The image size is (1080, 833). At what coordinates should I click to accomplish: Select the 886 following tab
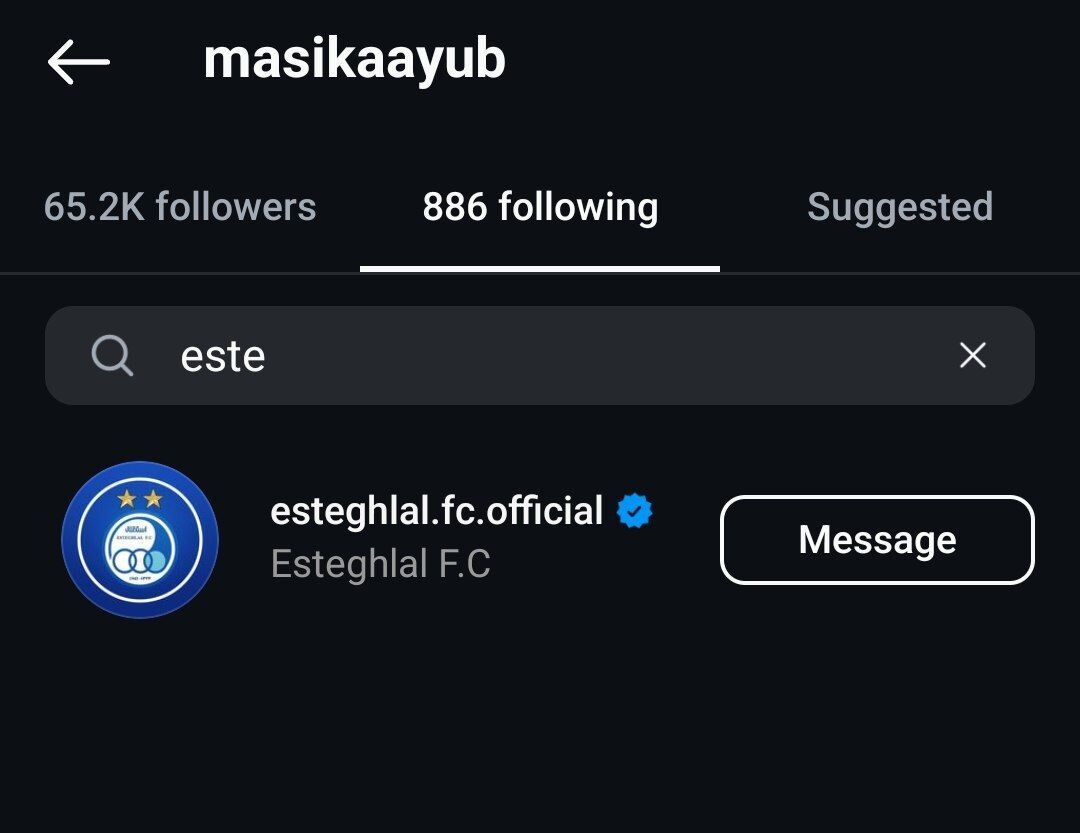pos(540,208)
